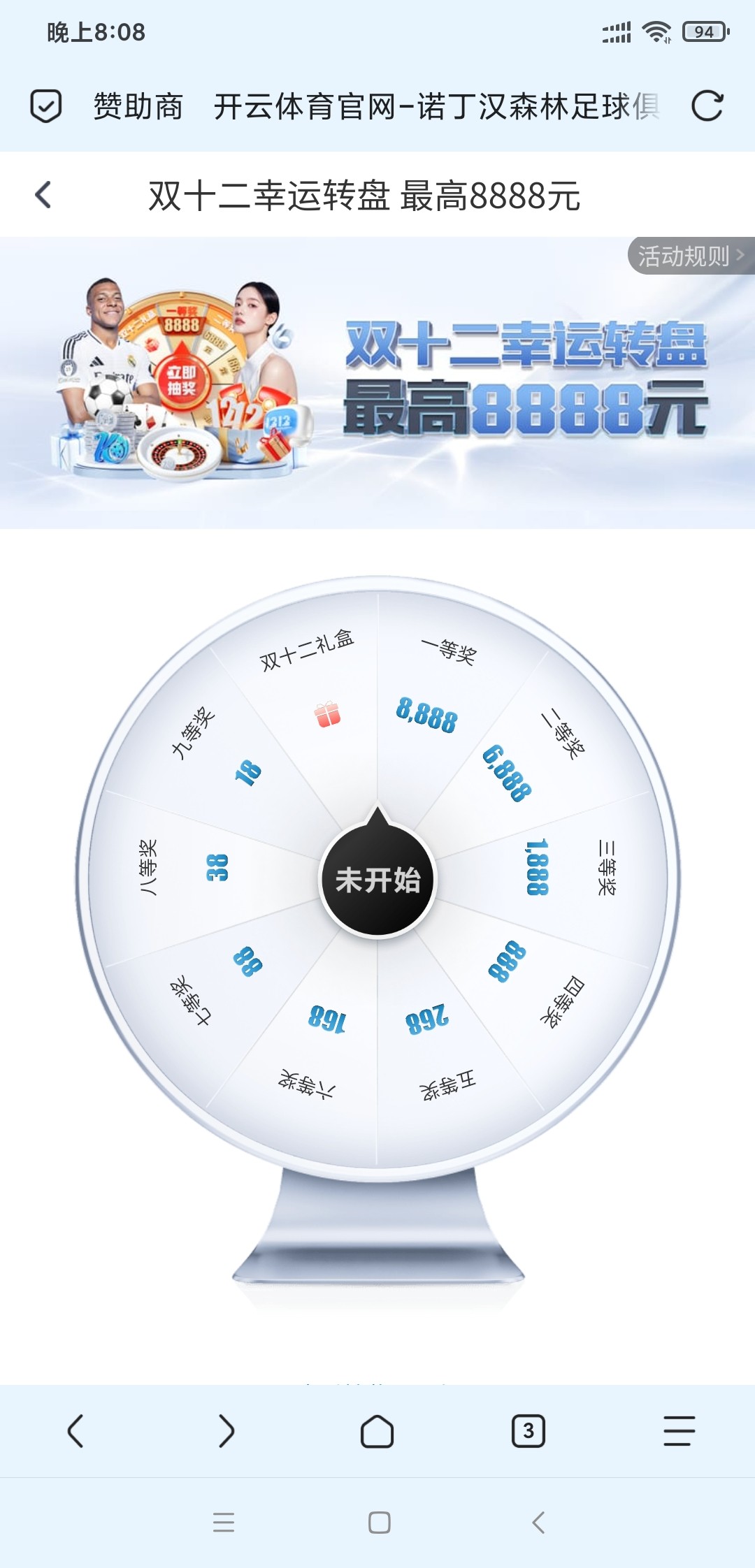Navigate browser forward one page

[x=226, y=1431]
